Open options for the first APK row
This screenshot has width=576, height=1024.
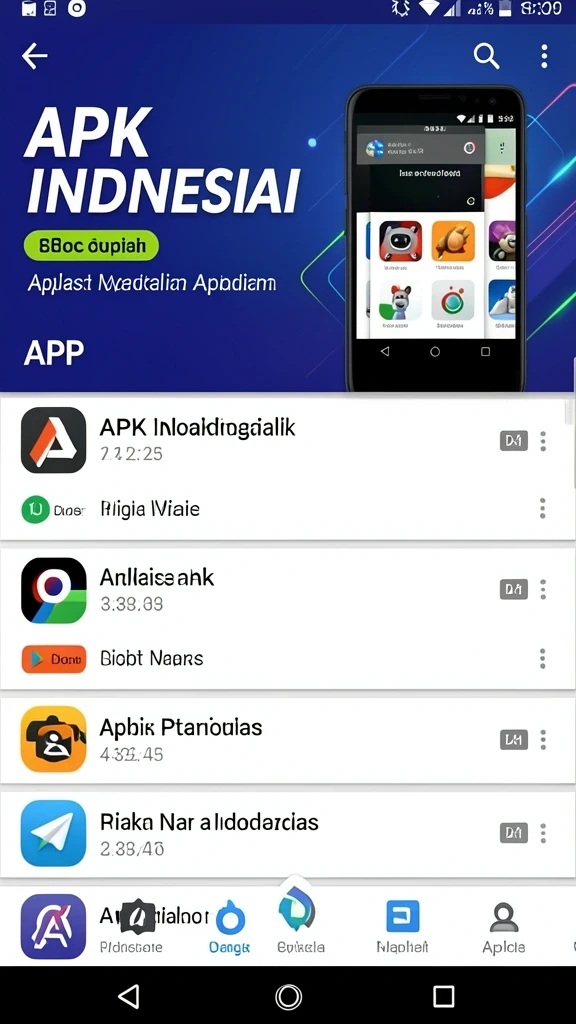[x=543, y=441]
